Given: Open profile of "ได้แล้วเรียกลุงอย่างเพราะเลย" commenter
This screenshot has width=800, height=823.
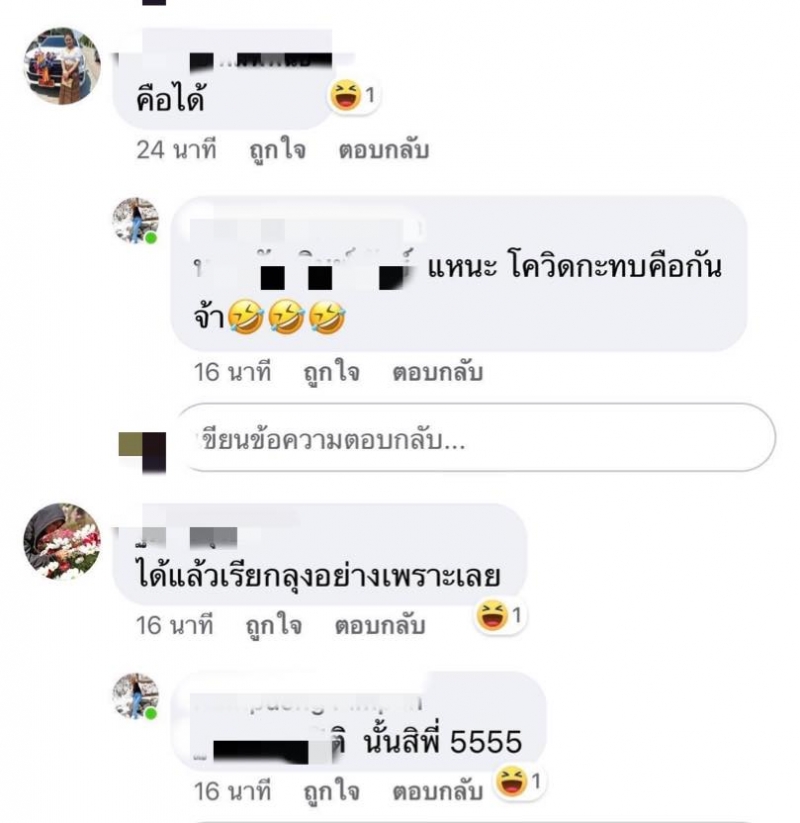Looking at the screenshot, I should tap(62, 541).
